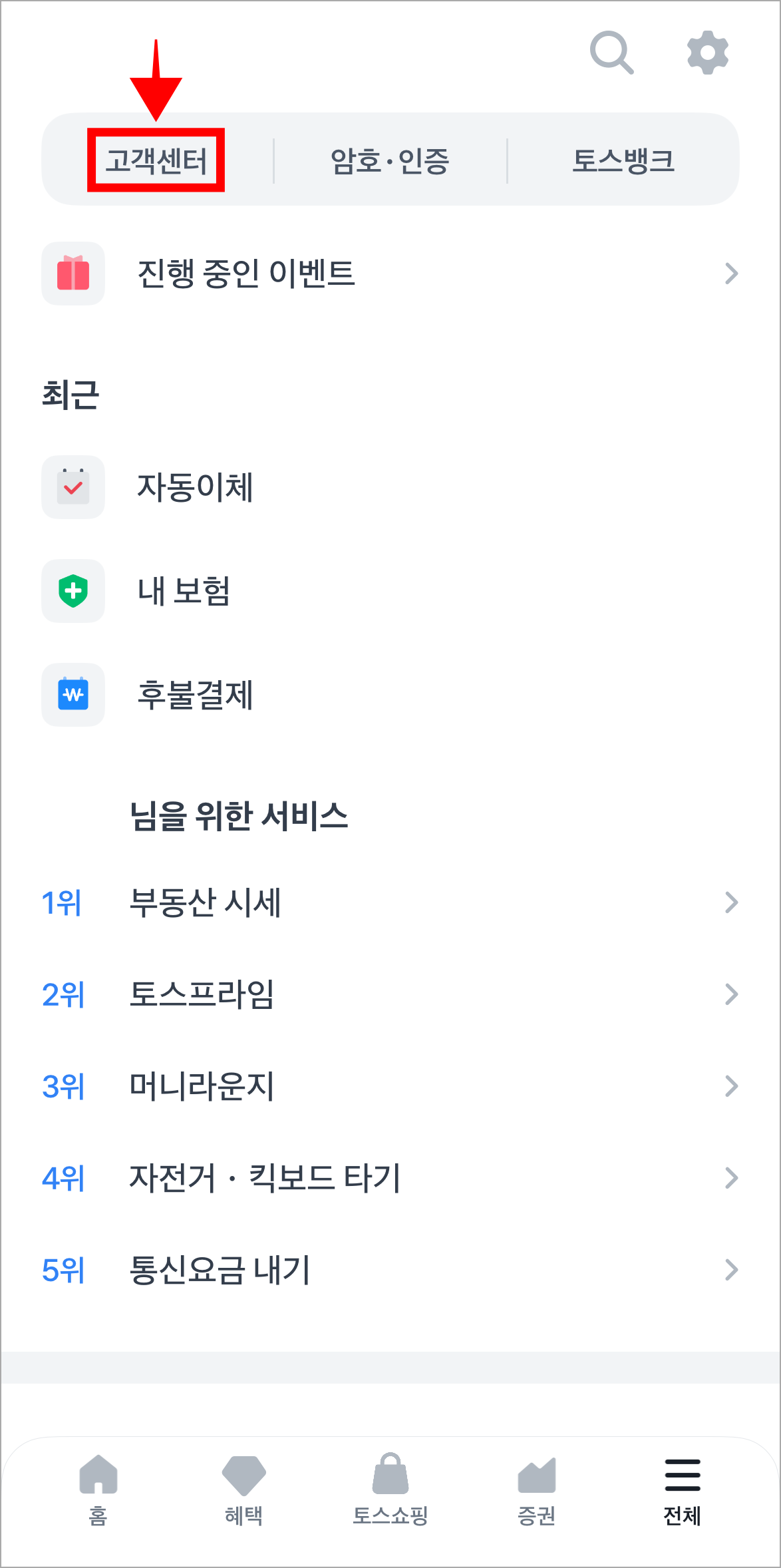Select the 암호·인증 tab

(x=390, y=160)
